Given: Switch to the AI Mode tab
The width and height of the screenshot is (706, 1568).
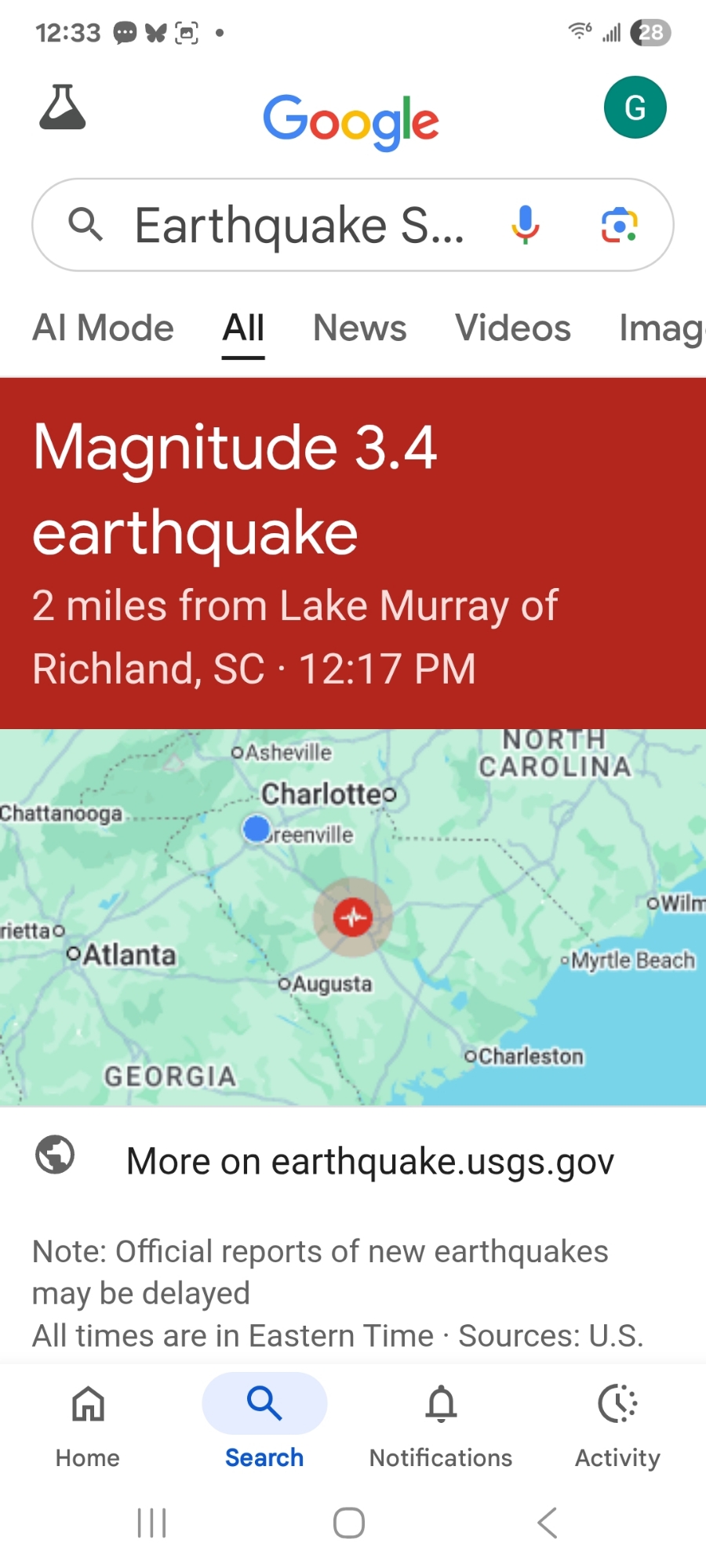Looking at the screenshot, I should [x=103, y=328].
